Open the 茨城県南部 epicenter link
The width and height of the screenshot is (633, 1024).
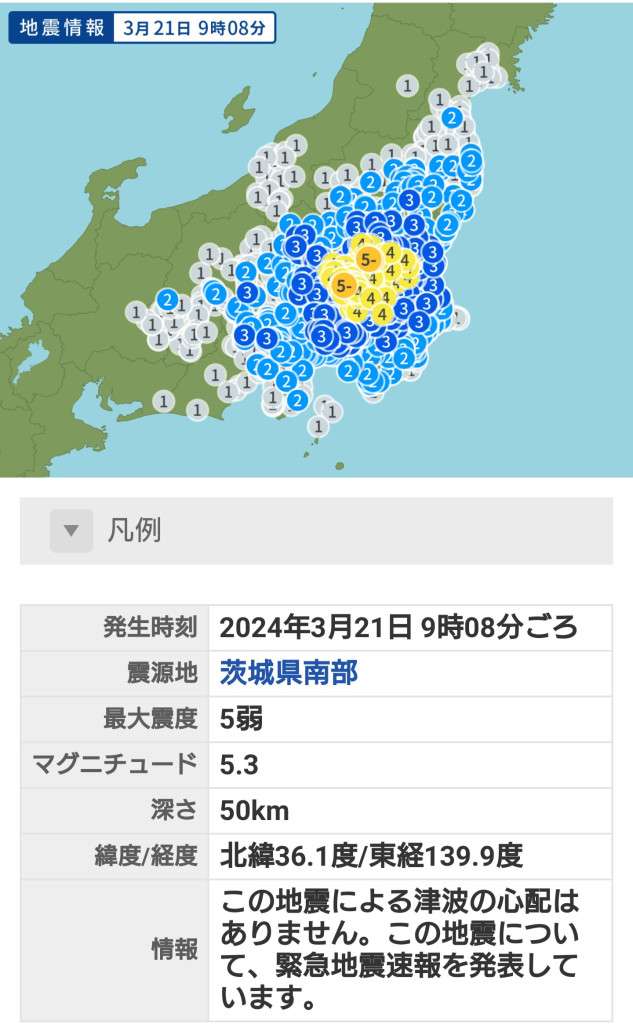288,672
